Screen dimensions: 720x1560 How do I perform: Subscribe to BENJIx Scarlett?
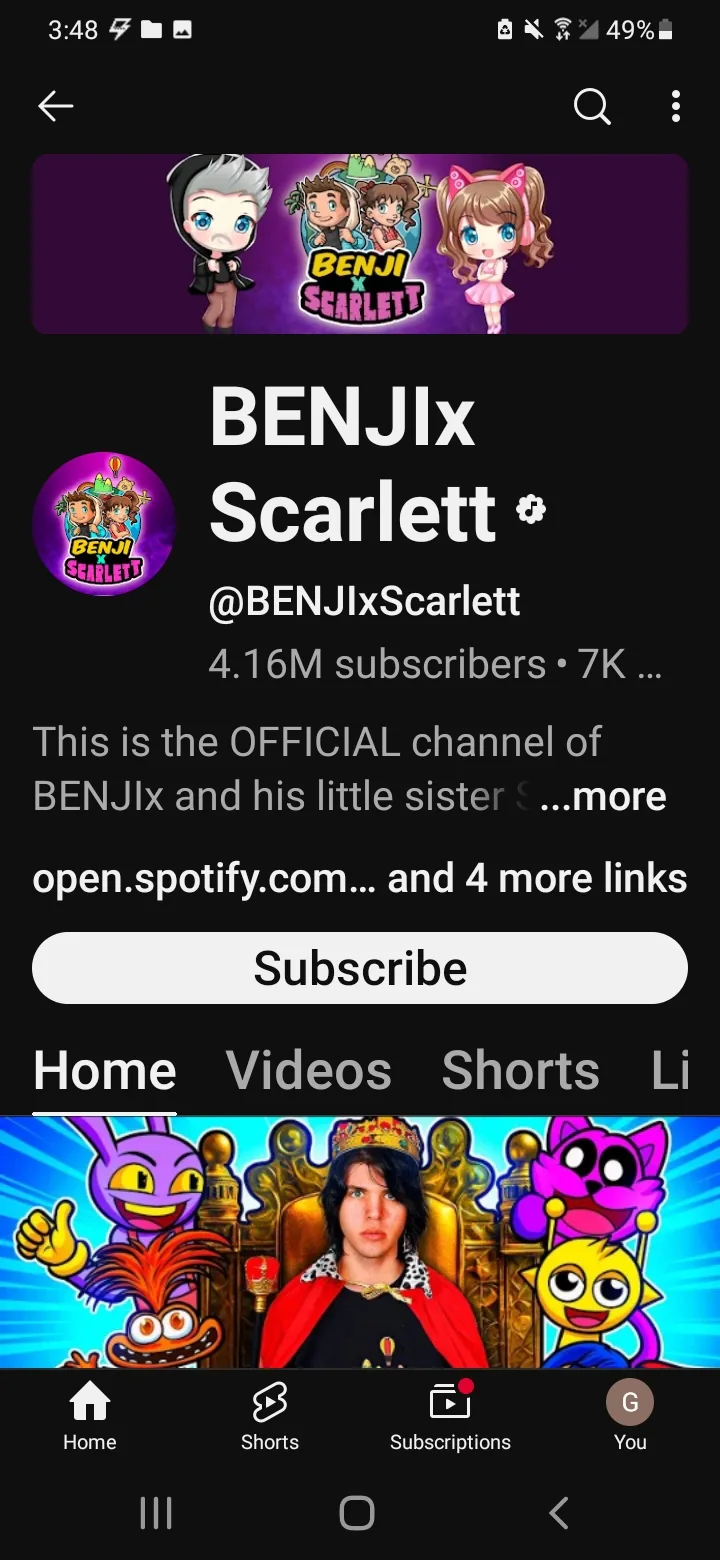360,968
